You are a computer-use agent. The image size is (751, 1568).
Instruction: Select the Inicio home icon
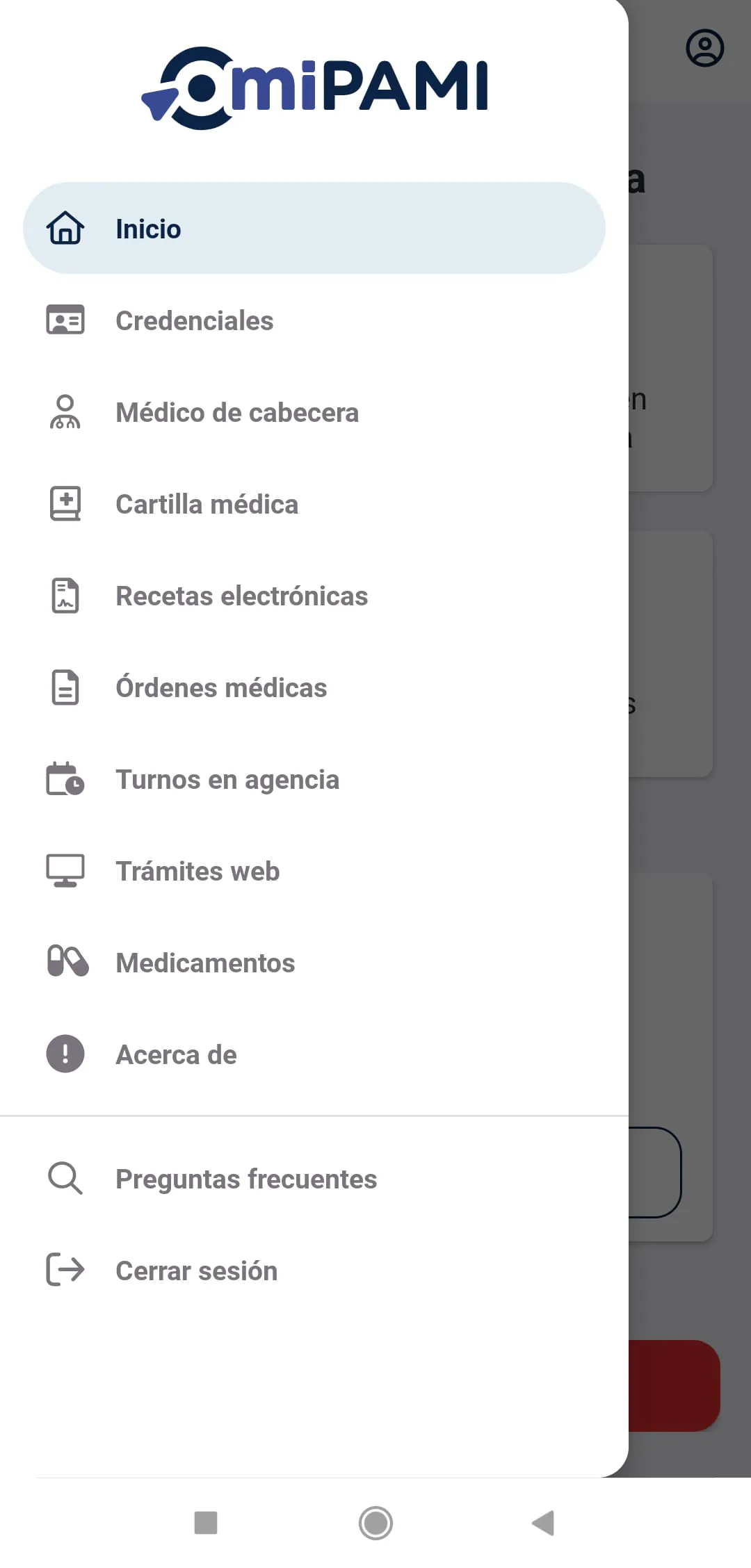click(x=65, y=228)
